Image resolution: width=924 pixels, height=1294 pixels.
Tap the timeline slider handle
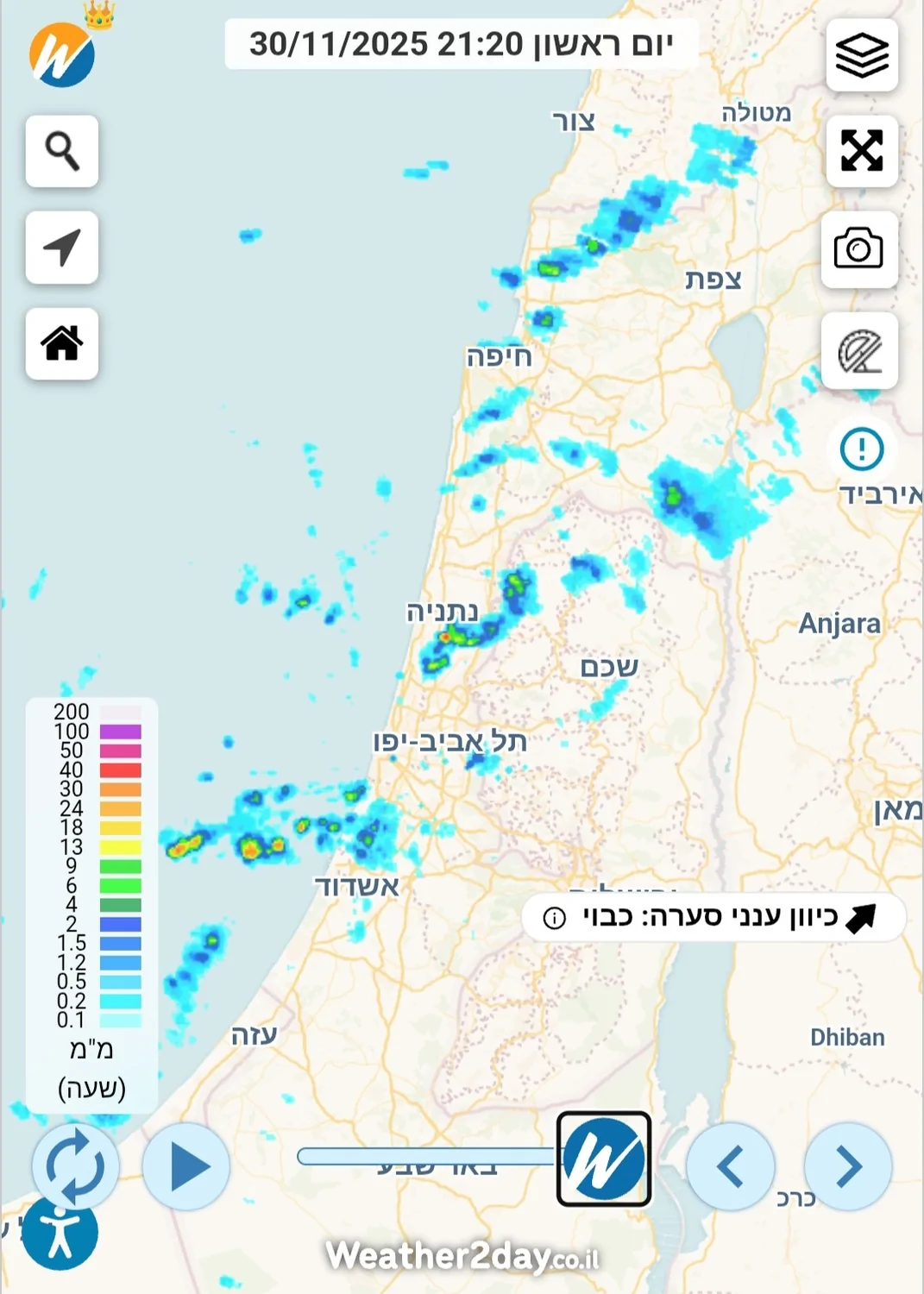coord(603,1159)
